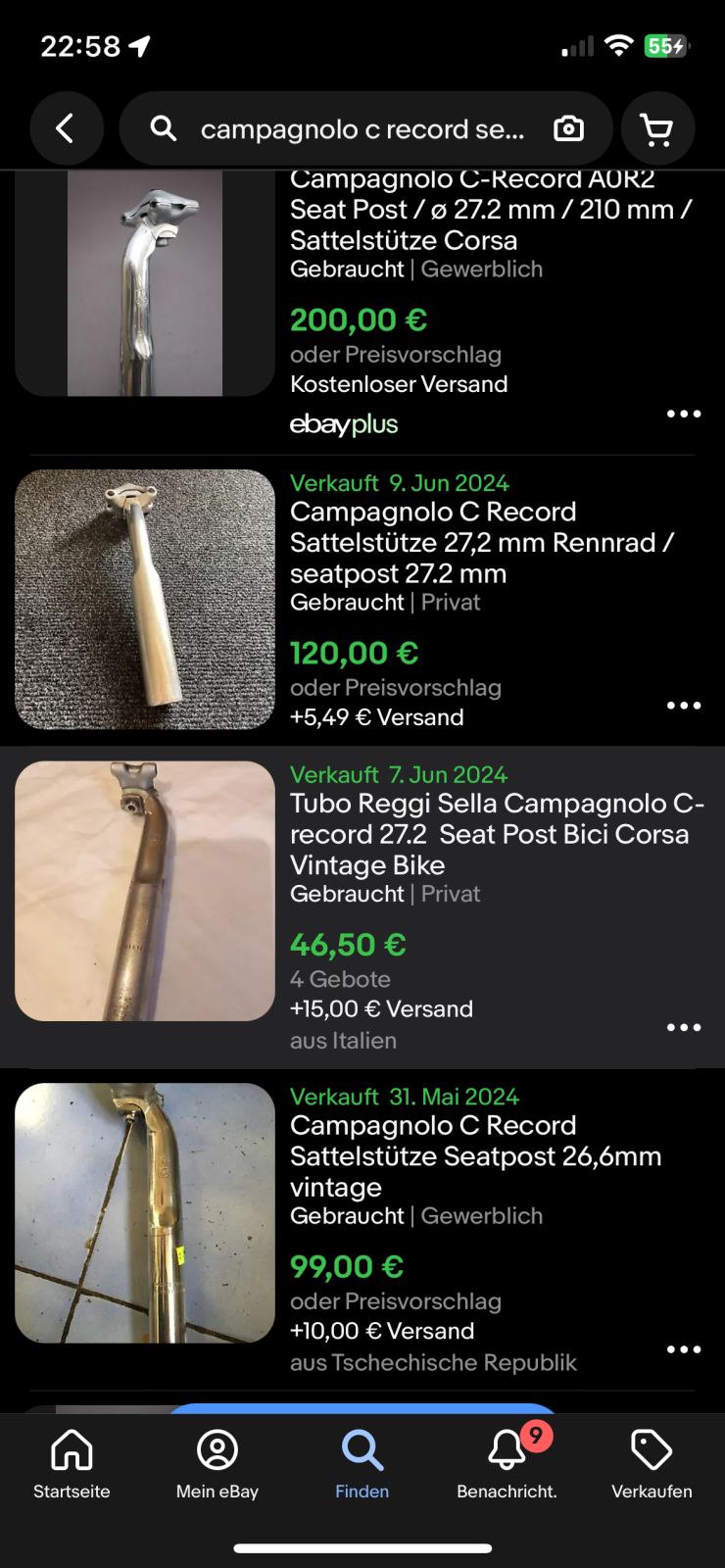
Task: Show more options for the 46,50 € listing
Action: click(x=684, y=1027)
